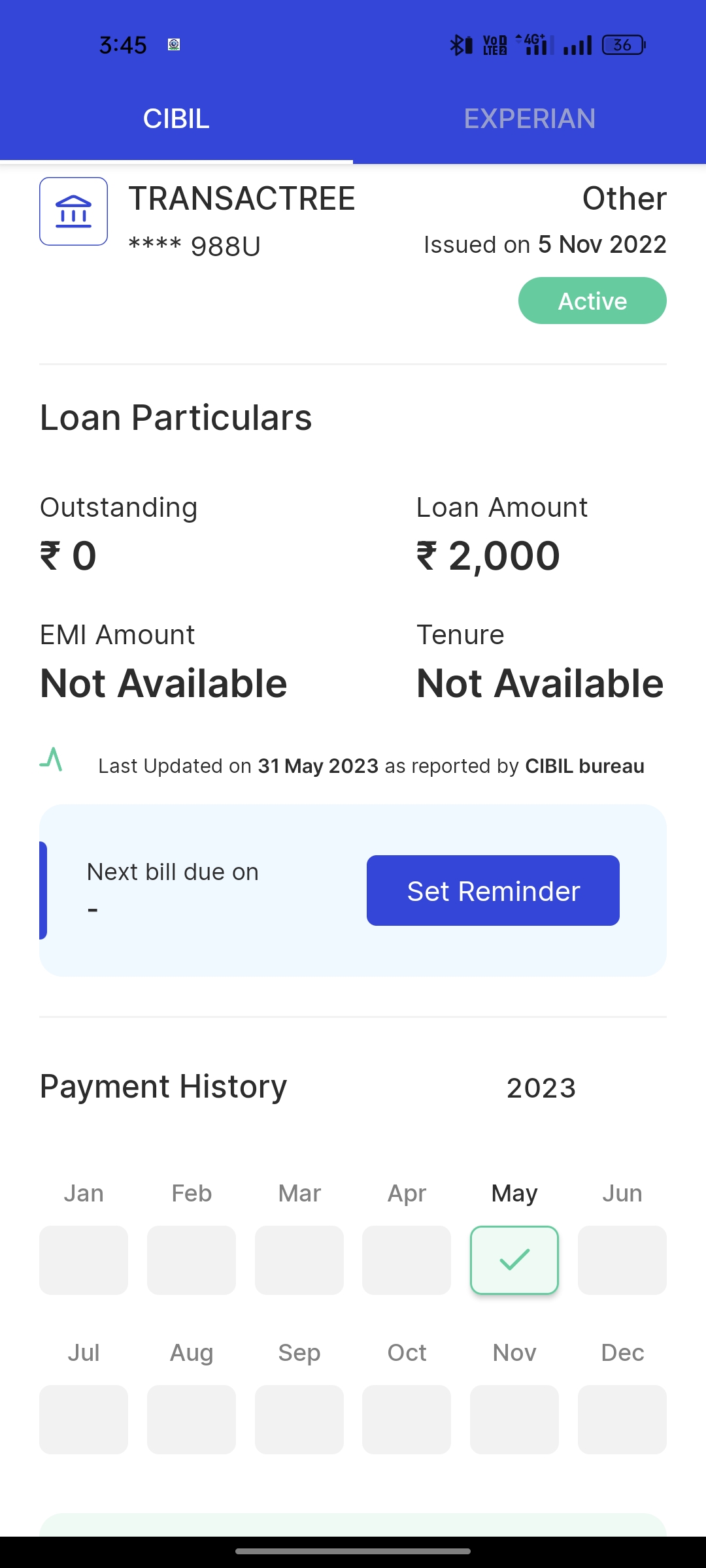Tap the Set Reminder button

[493, 890]
